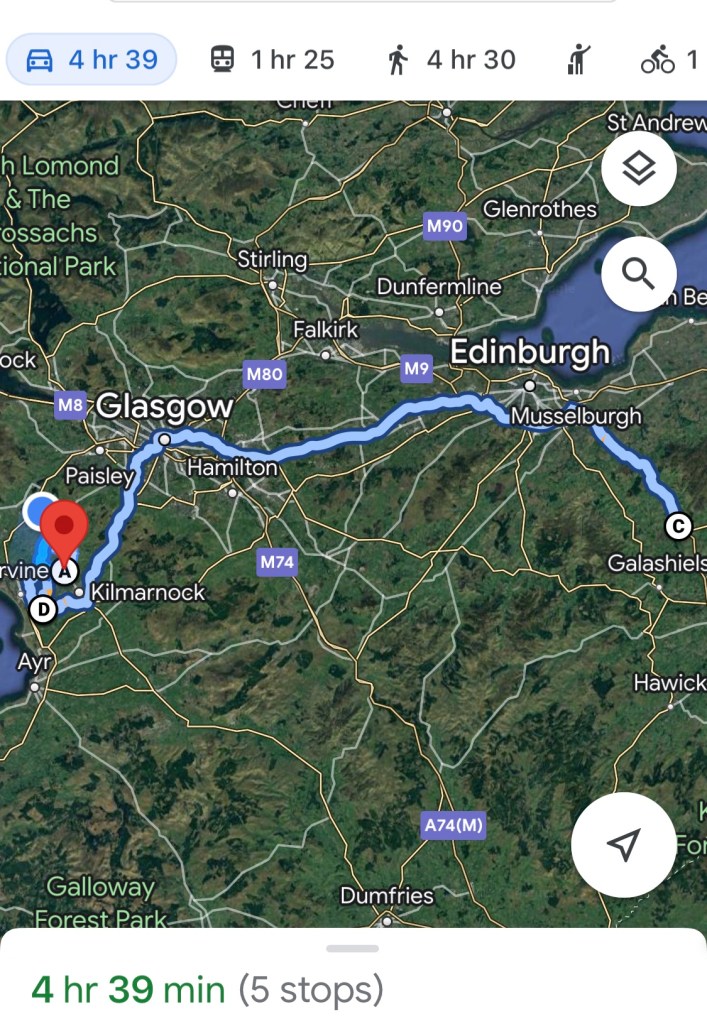Search along the route
707x1024 pixels.
(639, 273)
